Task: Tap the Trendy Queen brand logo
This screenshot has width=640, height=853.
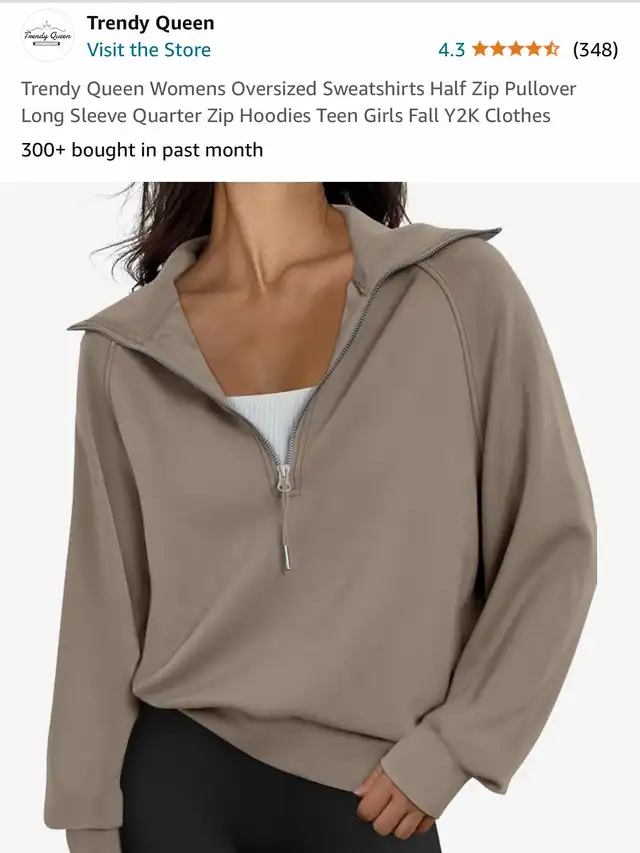Action: (x=48, y=36)
